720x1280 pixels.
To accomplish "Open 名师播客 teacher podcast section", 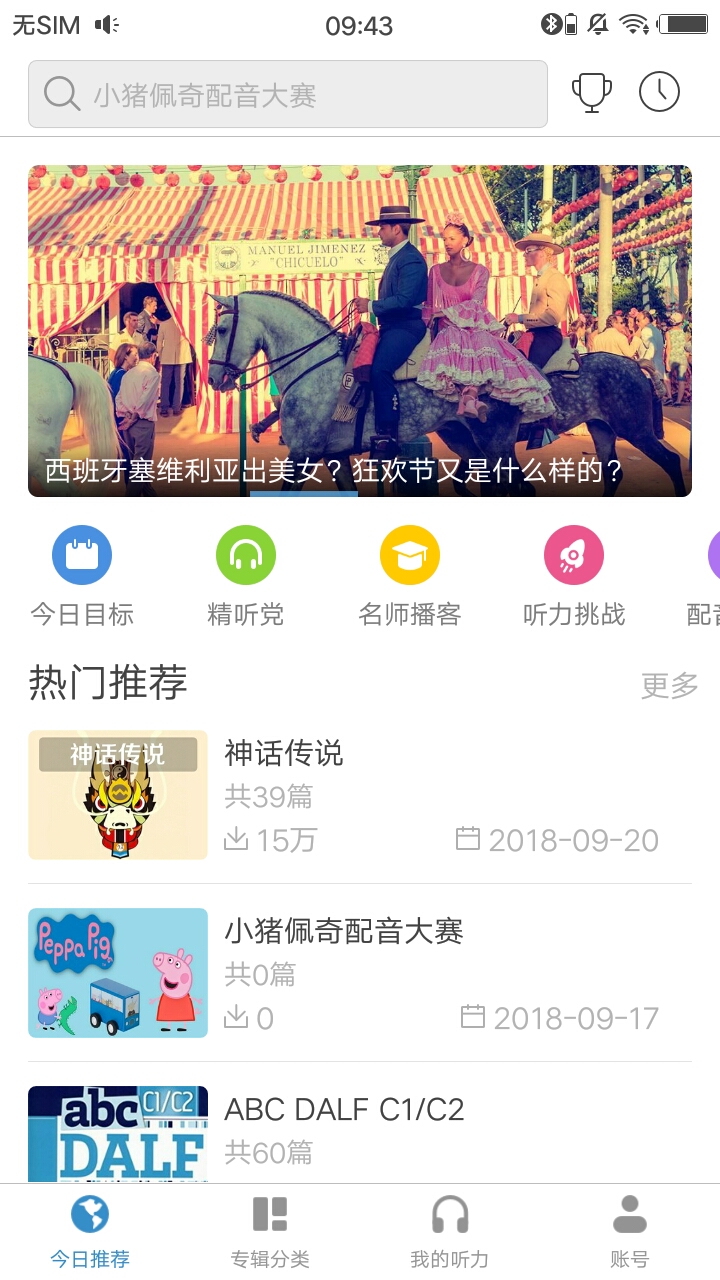I will (x=409, y=554).
